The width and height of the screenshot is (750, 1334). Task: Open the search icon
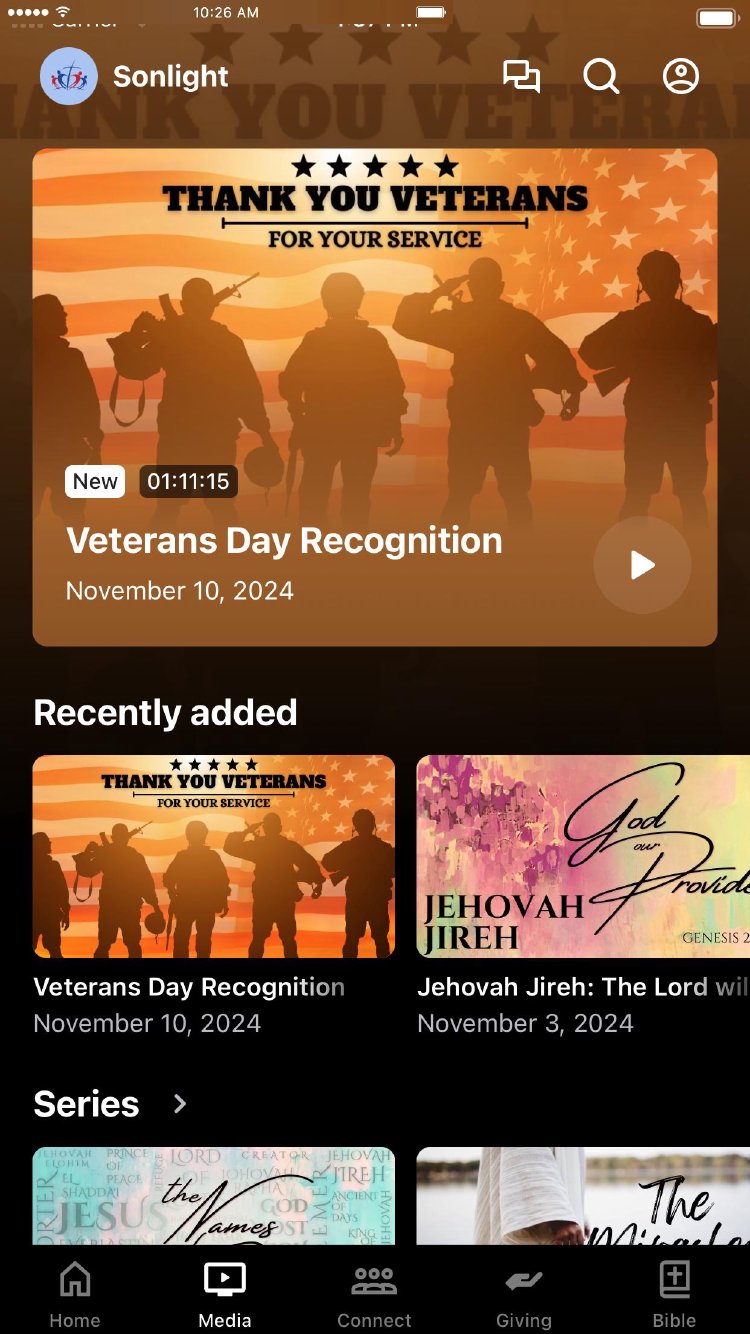click(x=601, y=76)
